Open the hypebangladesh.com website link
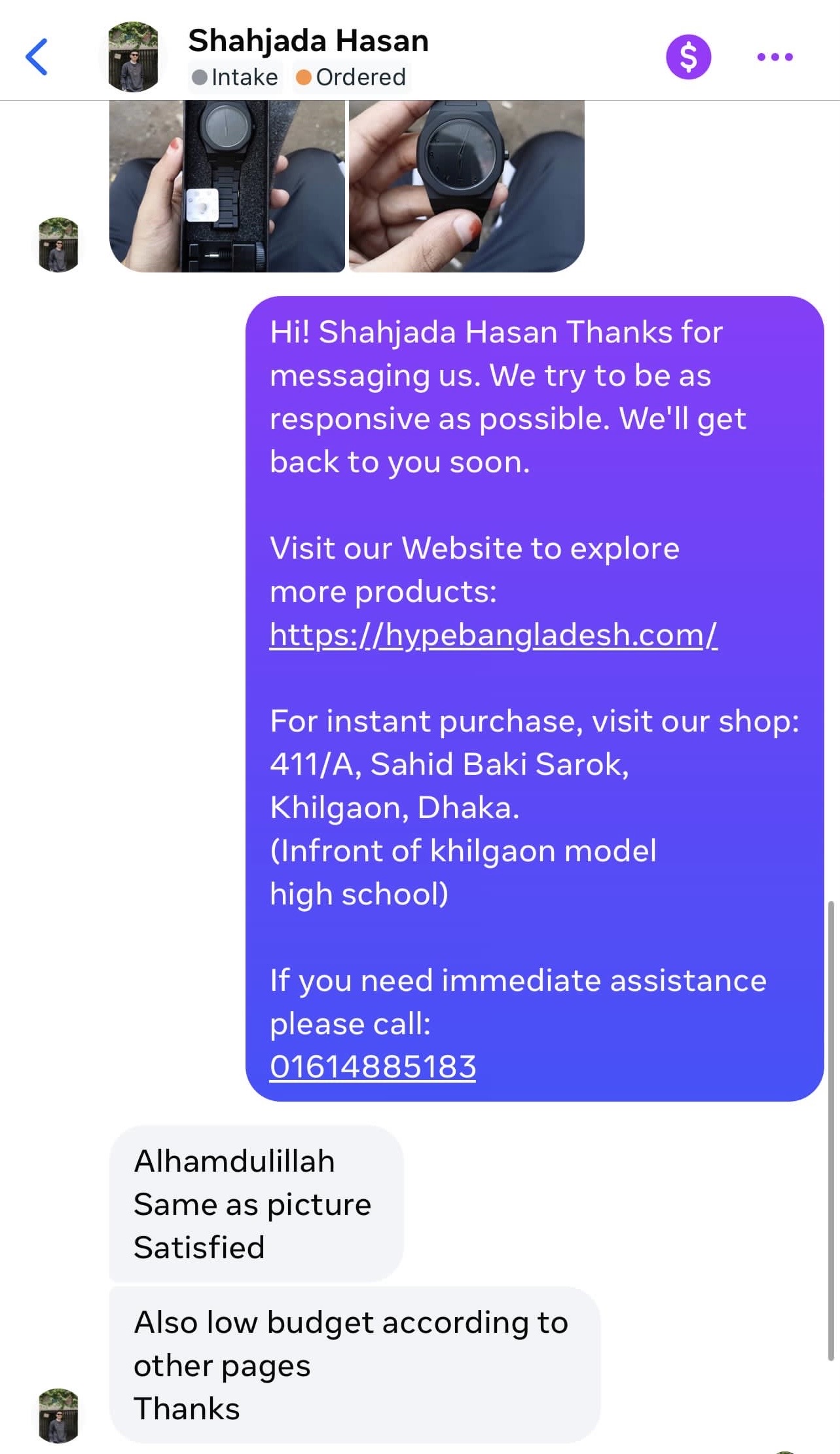The width and height of the screenshot is (840, 1454). pyautogui.click(x=494, y=635)
